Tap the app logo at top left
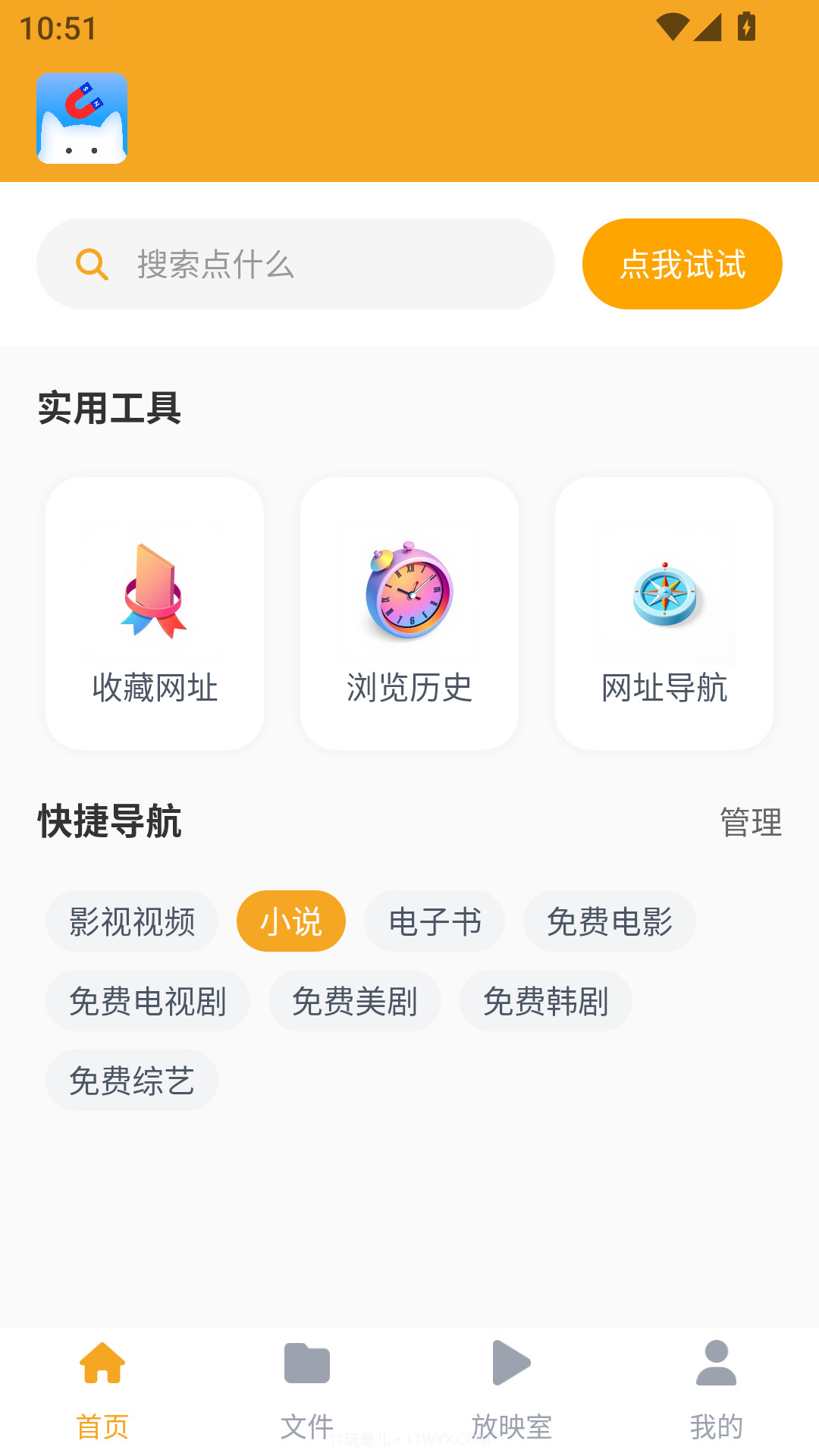The height and width of the screenshot is (1456, 819). pyautogui.click(x=82, y=118)
